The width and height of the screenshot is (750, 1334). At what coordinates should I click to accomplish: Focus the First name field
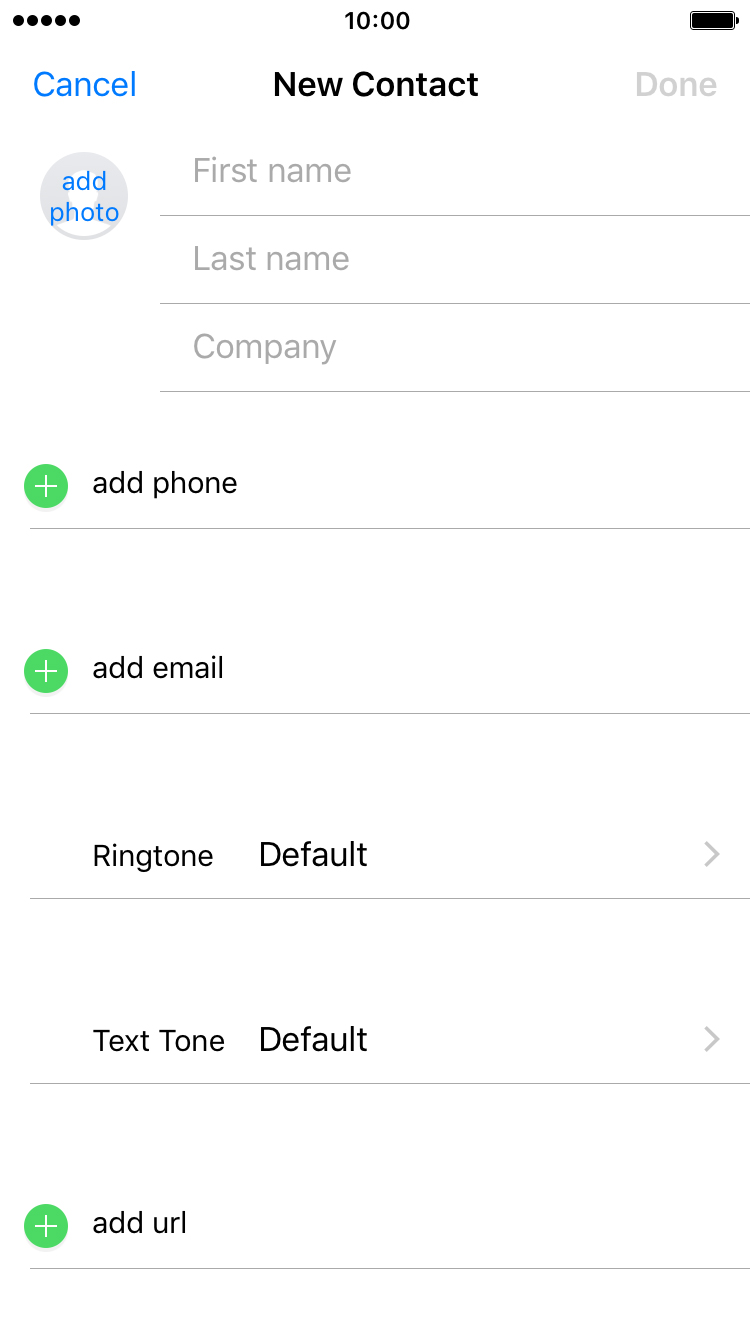455,171
